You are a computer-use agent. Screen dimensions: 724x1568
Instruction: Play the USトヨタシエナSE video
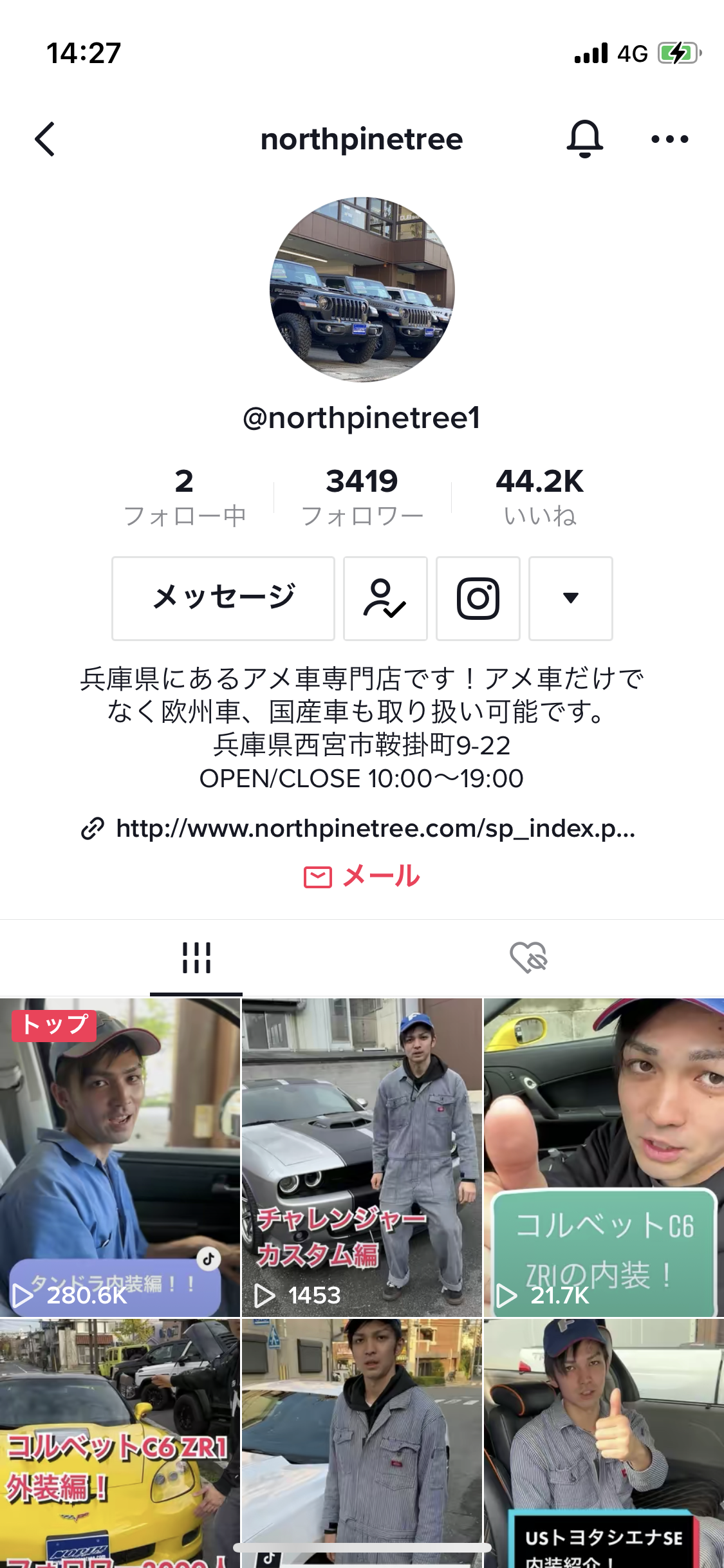(x=604, y=1442)
